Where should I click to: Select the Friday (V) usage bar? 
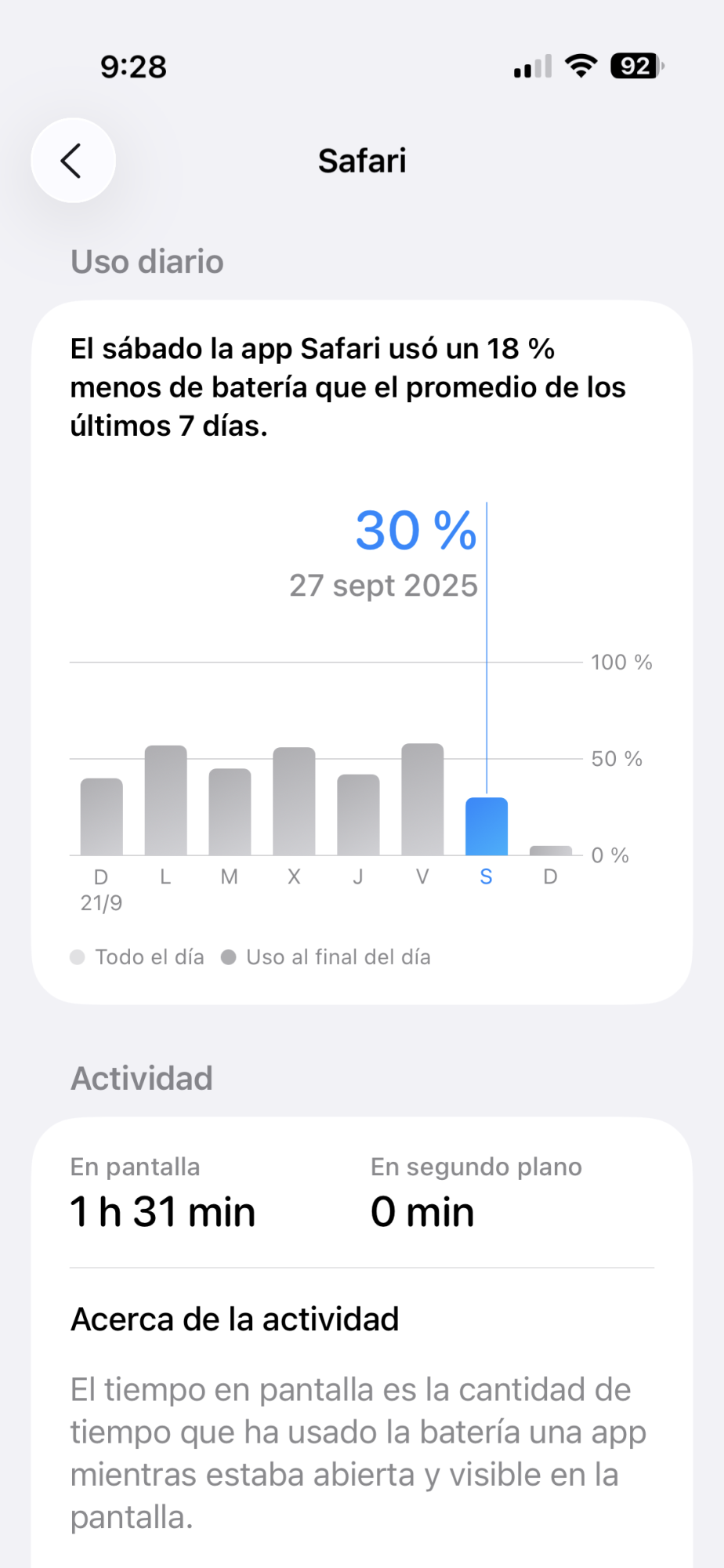click(x=423, y=799)
